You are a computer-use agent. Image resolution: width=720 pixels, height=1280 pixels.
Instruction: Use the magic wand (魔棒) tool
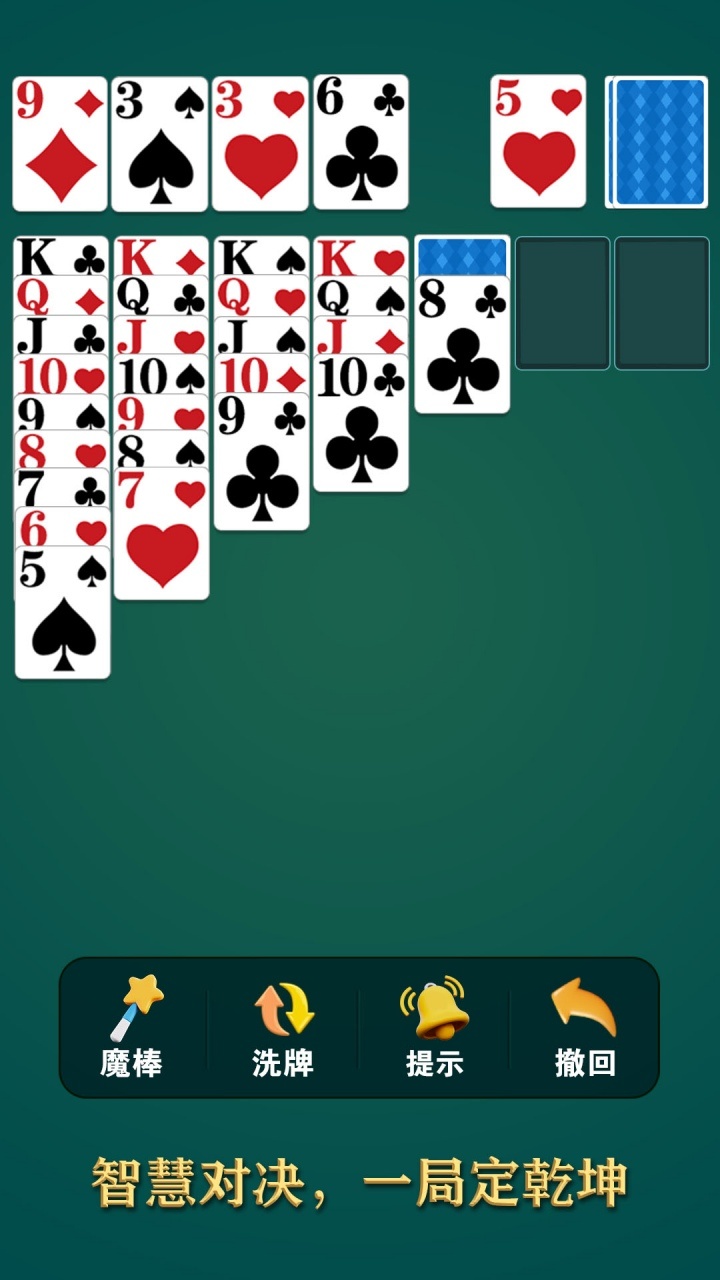coord(133,1026)
